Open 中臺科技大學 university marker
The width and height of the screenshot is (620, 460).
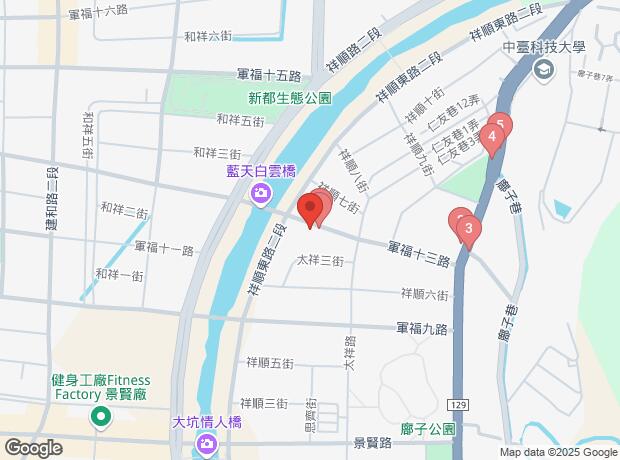(543, 69)
